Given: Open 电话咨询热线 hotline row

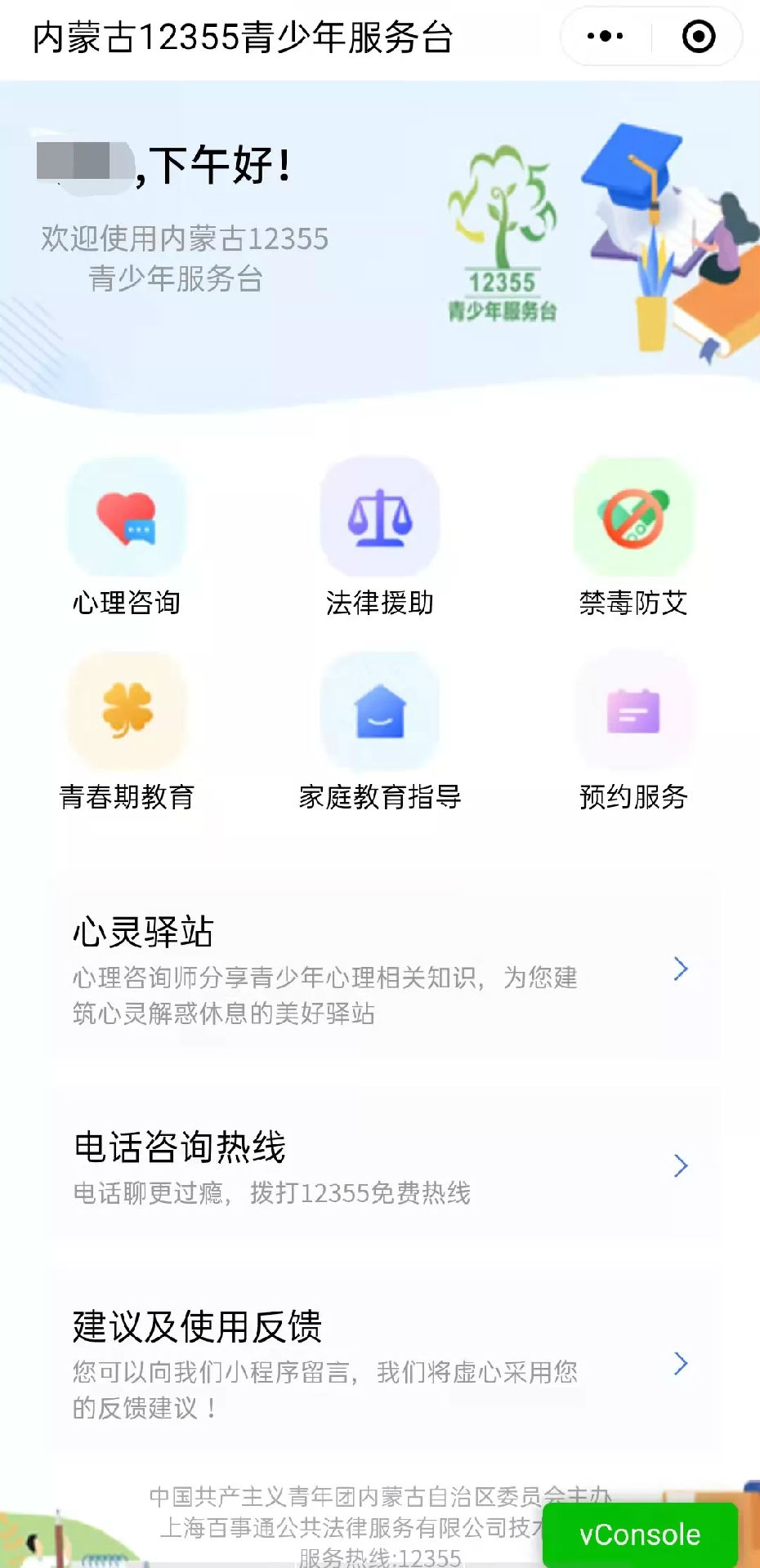Looking at the screenshot, I should click(380, 1166).
